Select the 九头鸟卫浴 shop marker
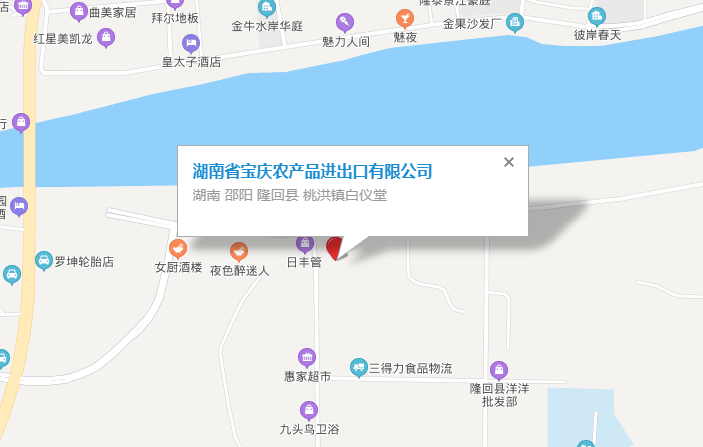The height and width of the screenshot is (447, 703). coord(309,410)
